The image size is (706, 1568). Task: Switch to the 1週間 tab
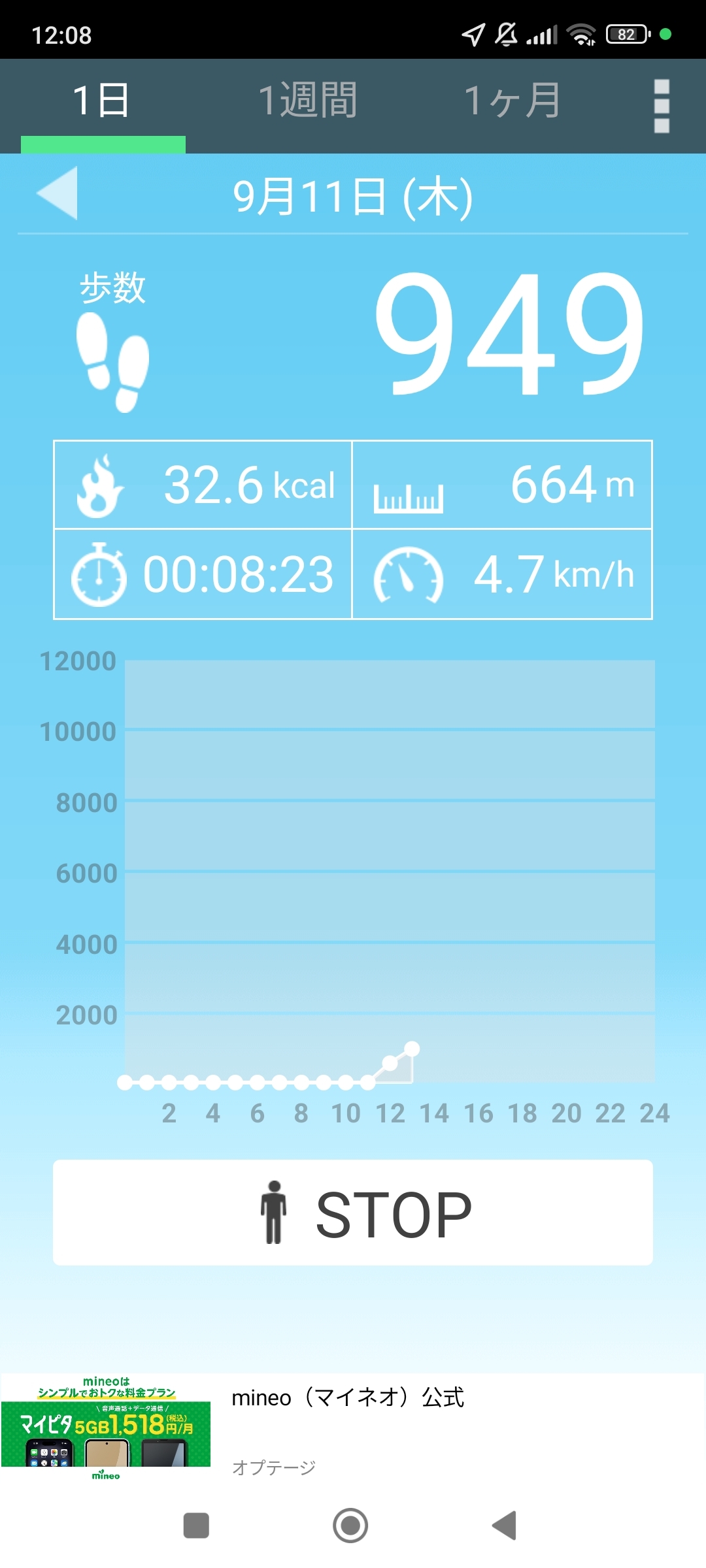click(x=308, y=101)
